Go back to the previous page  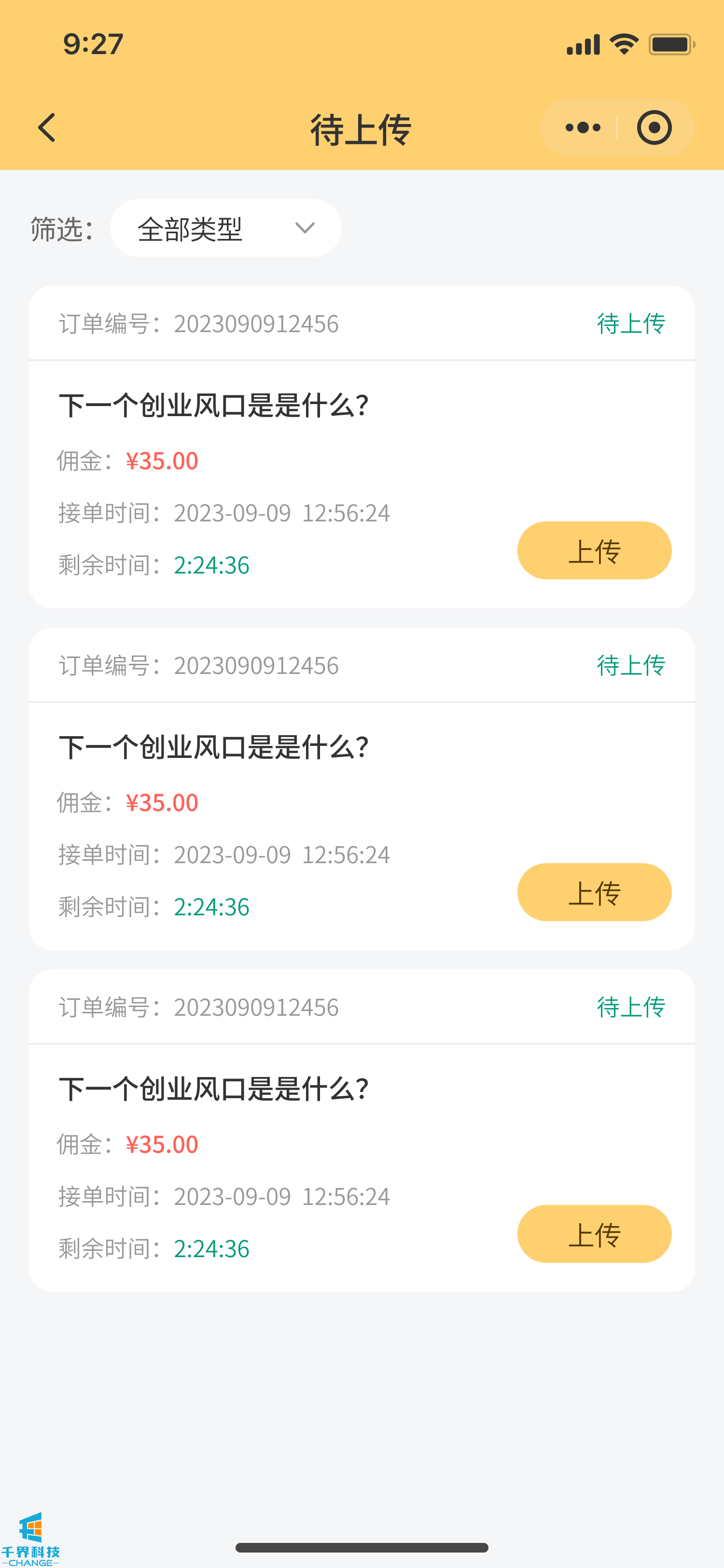click(47, 128)
